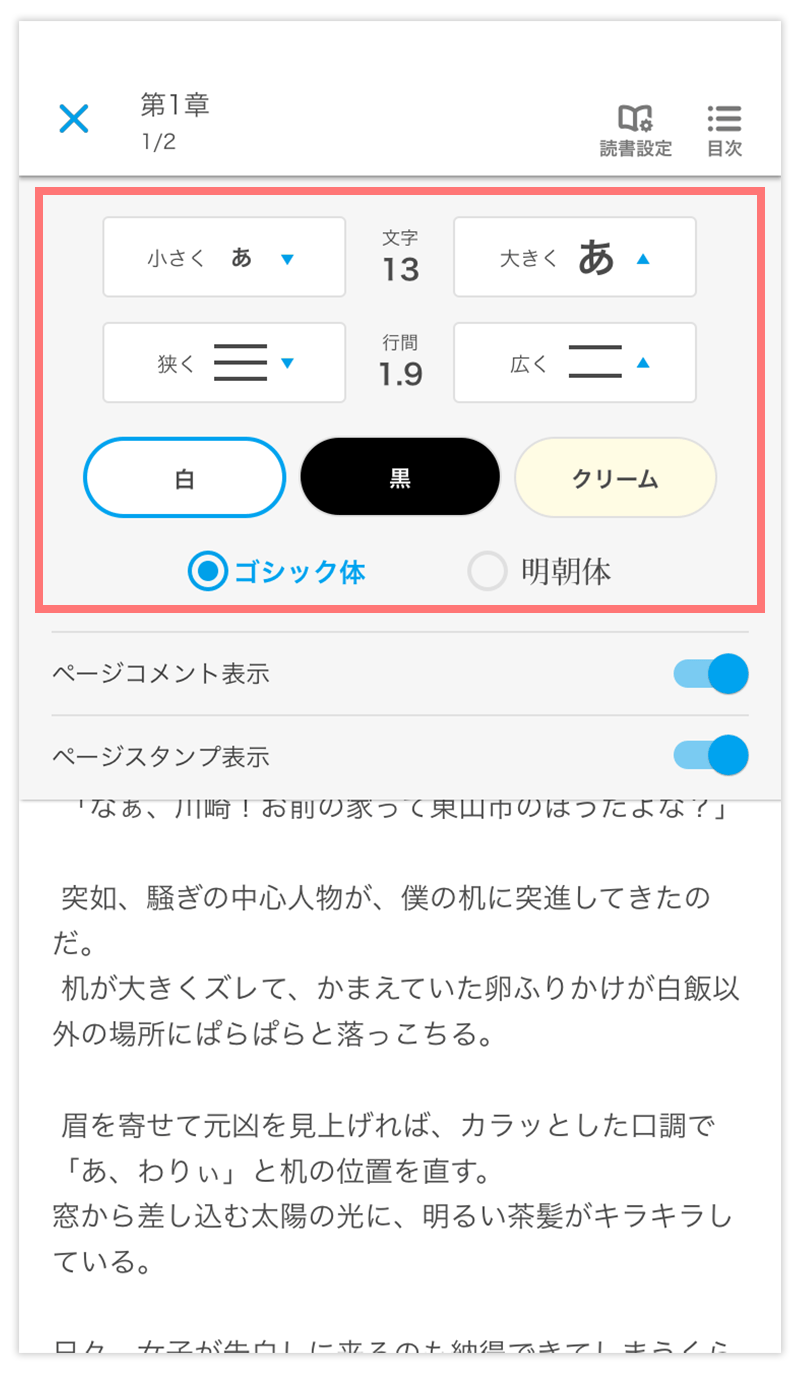Screen dimensions: 800x1375
Task: Click the 狭く line spacing narrower control
Action: [223, 362]
